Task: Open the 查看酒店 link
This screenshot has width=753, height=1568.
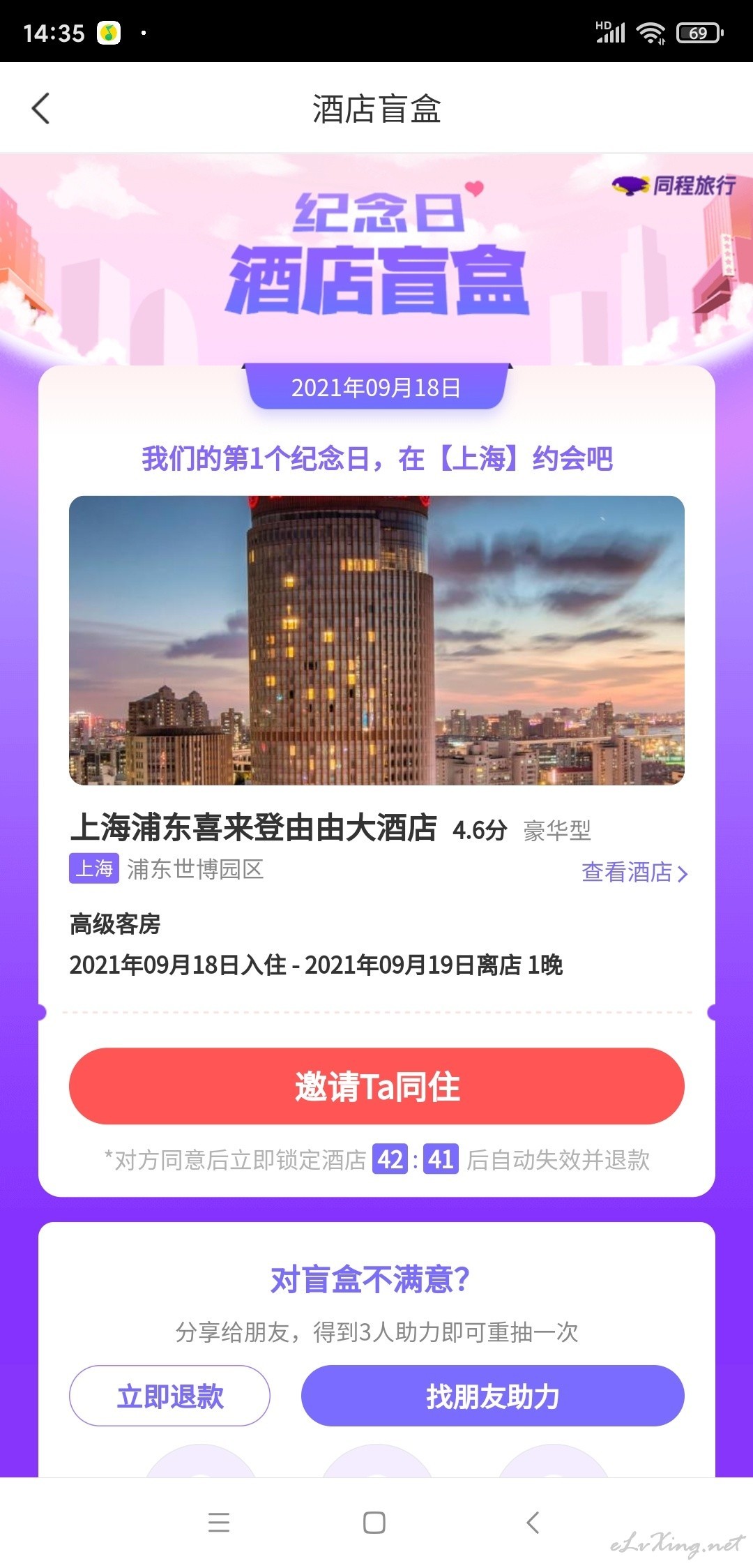Action: tap(634, 872)
